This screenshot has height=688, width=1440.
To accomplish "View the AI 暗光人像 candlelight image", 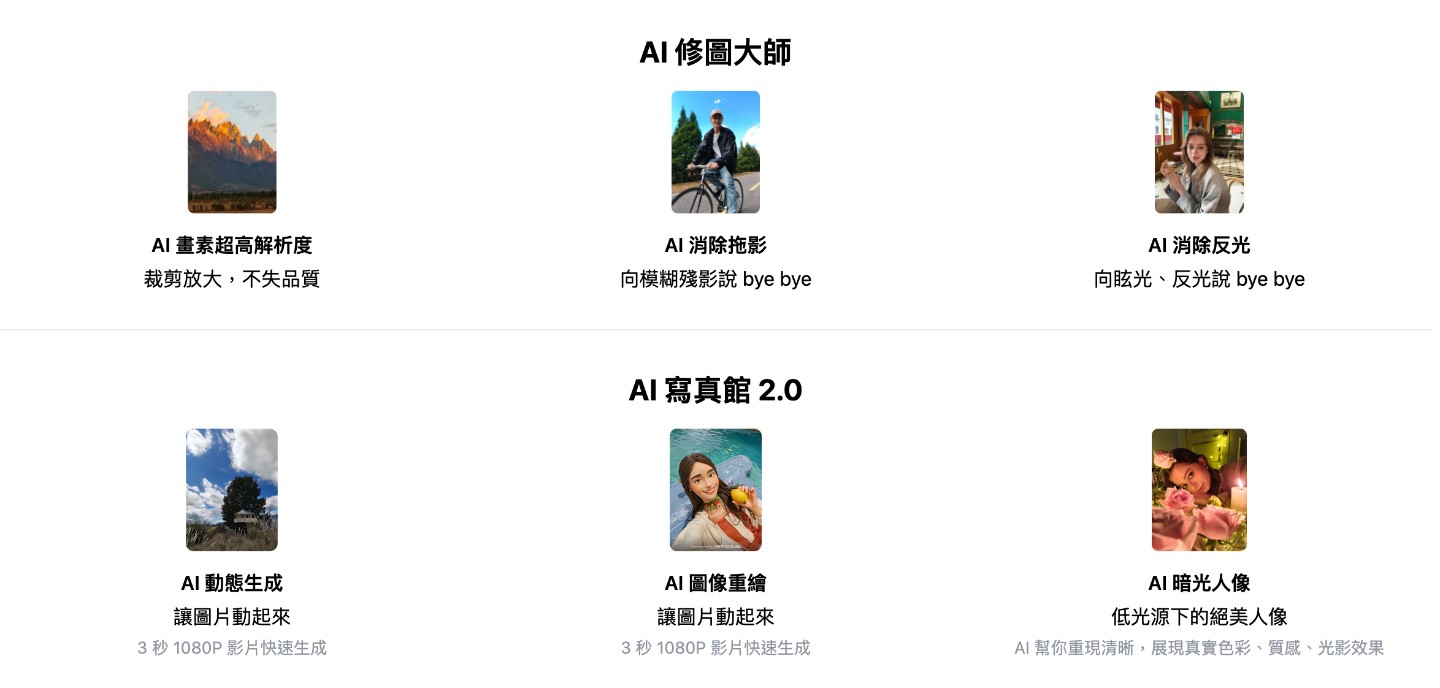I will click(1199, 490).
